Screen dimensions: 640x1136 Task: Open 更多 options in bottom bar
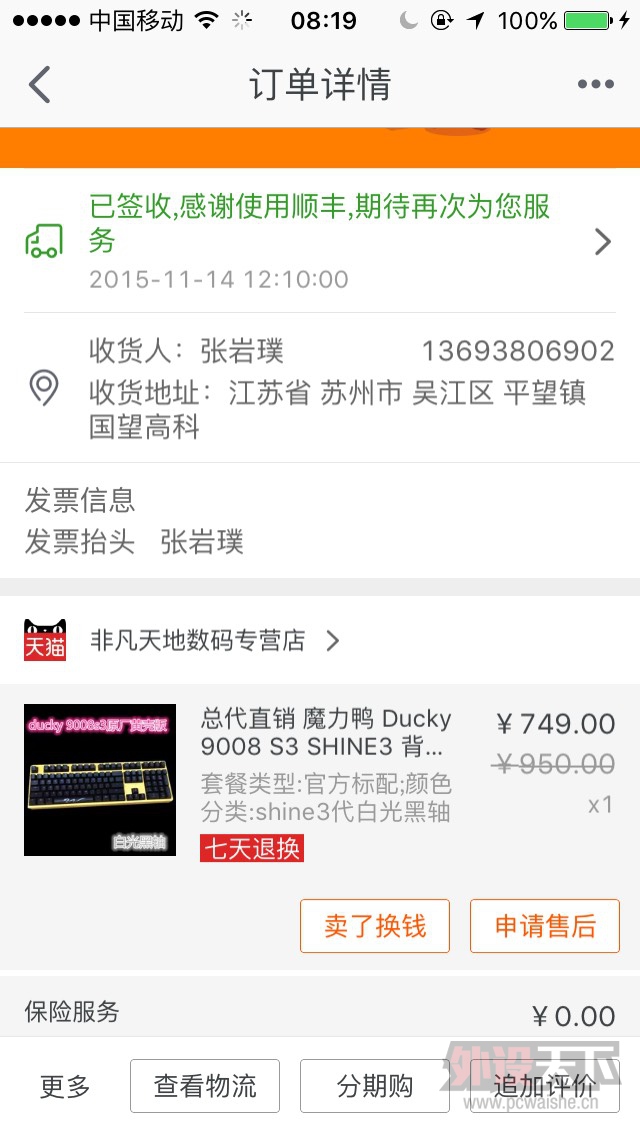point(65,1086)
